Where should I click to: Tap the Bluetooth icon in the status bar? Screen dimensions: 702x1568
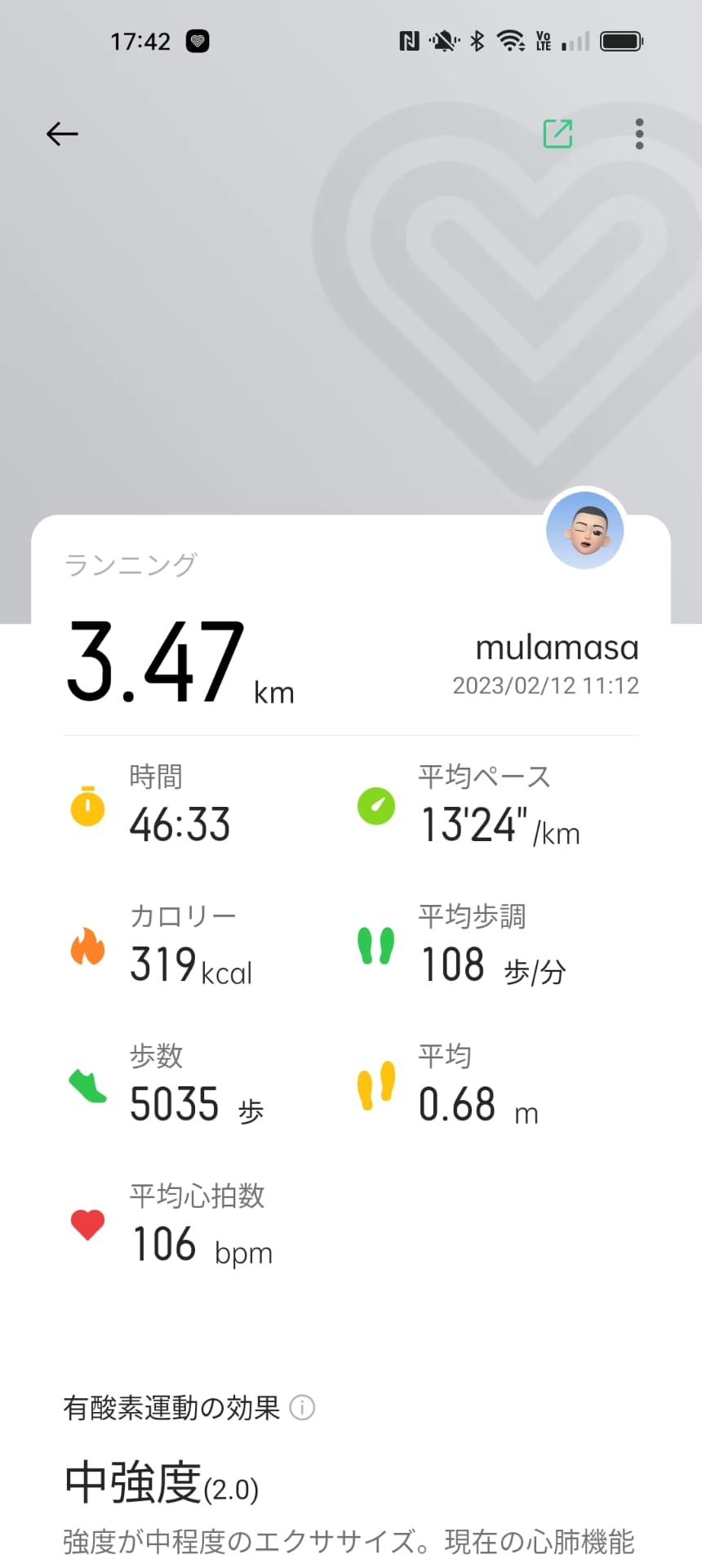[477, 40]
